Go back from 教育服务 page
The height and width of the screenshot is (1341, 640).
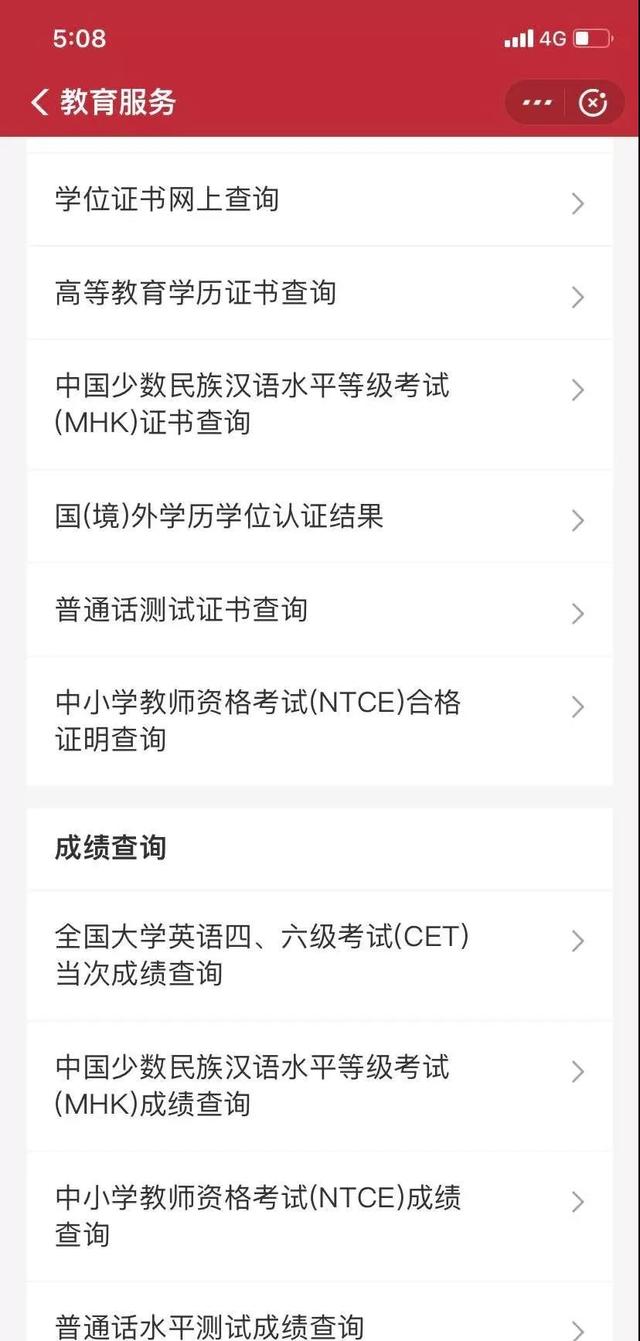coord(40,102)
